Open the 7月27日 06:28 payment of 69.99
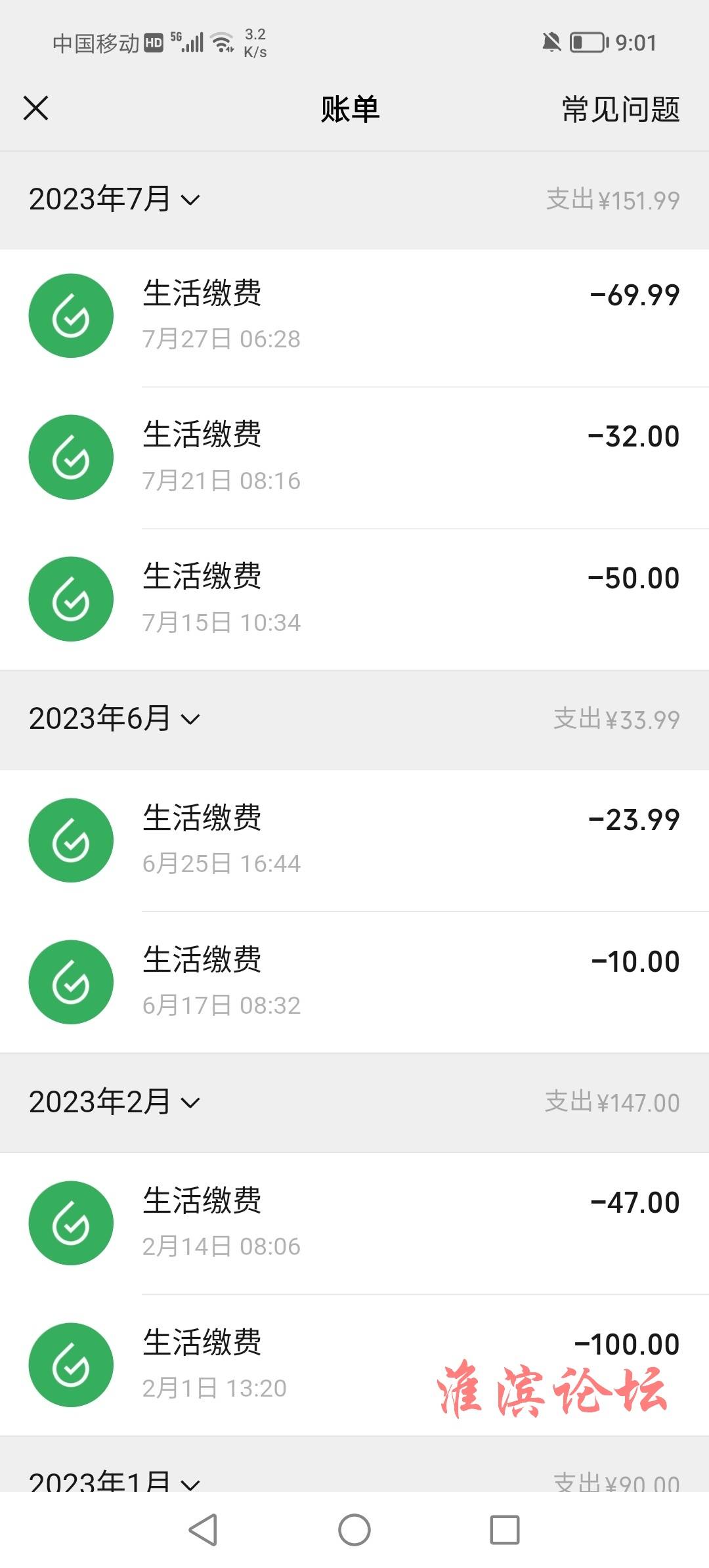This screenshot has width=709, height=1568. pos(354,316)
